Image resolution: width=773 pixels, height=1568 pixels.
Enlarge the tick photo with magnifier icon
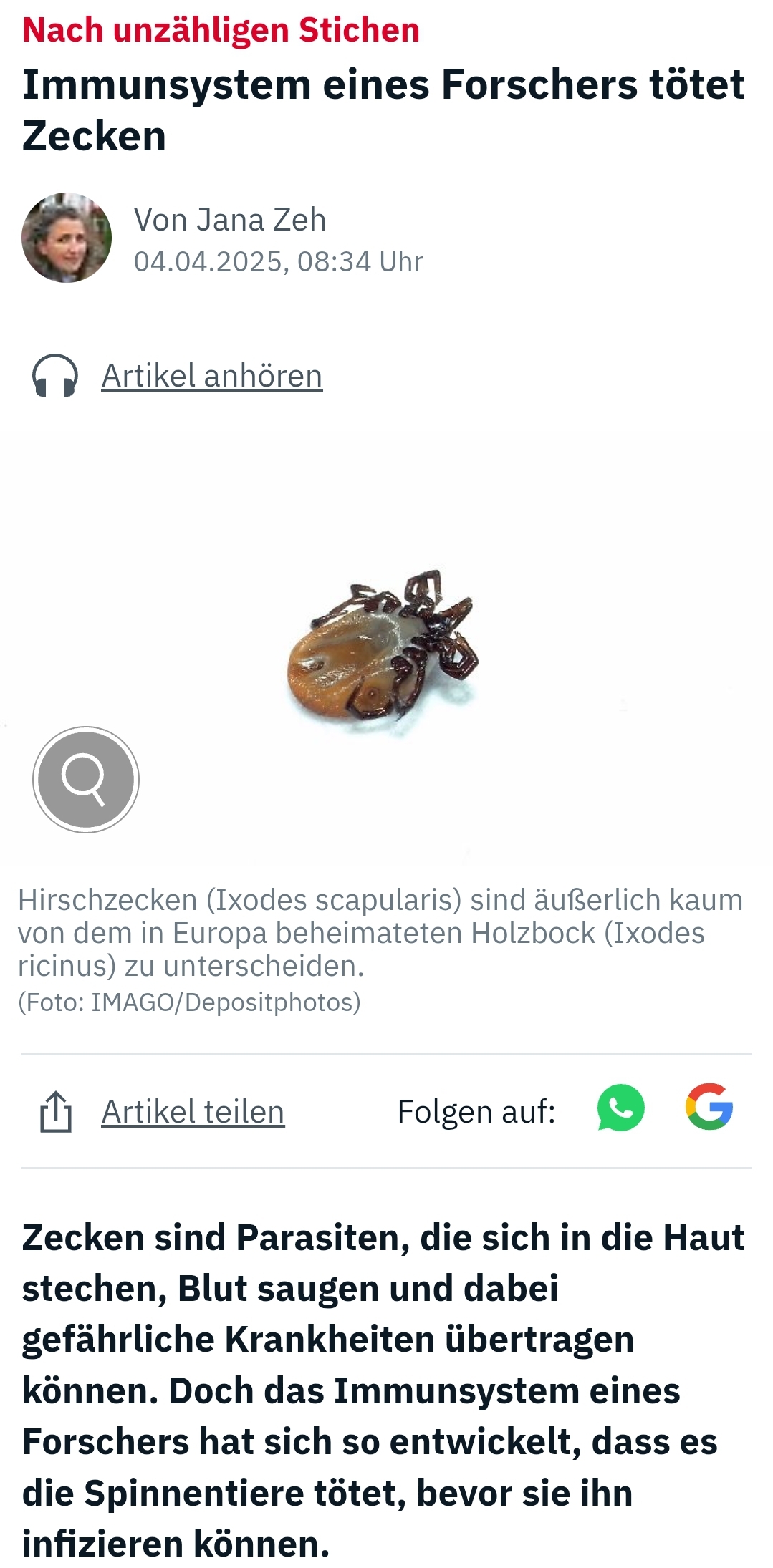(86, 779)
